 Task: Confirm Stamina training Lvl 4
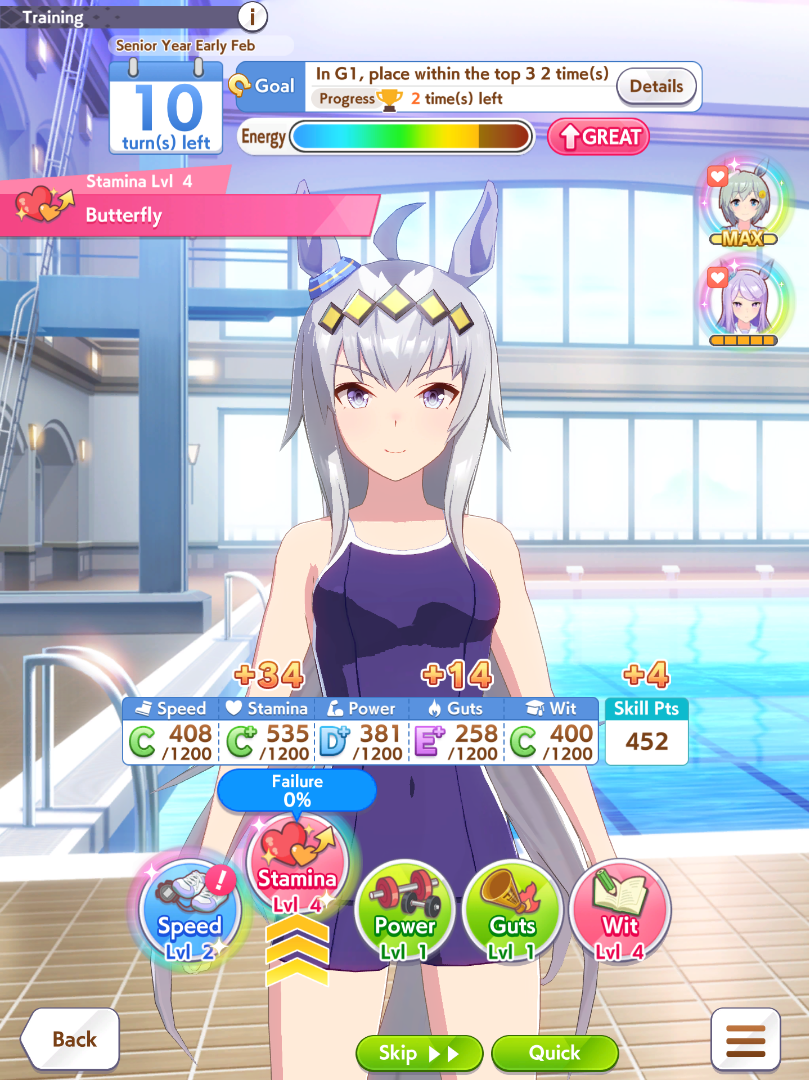click(x=297, y=865)
